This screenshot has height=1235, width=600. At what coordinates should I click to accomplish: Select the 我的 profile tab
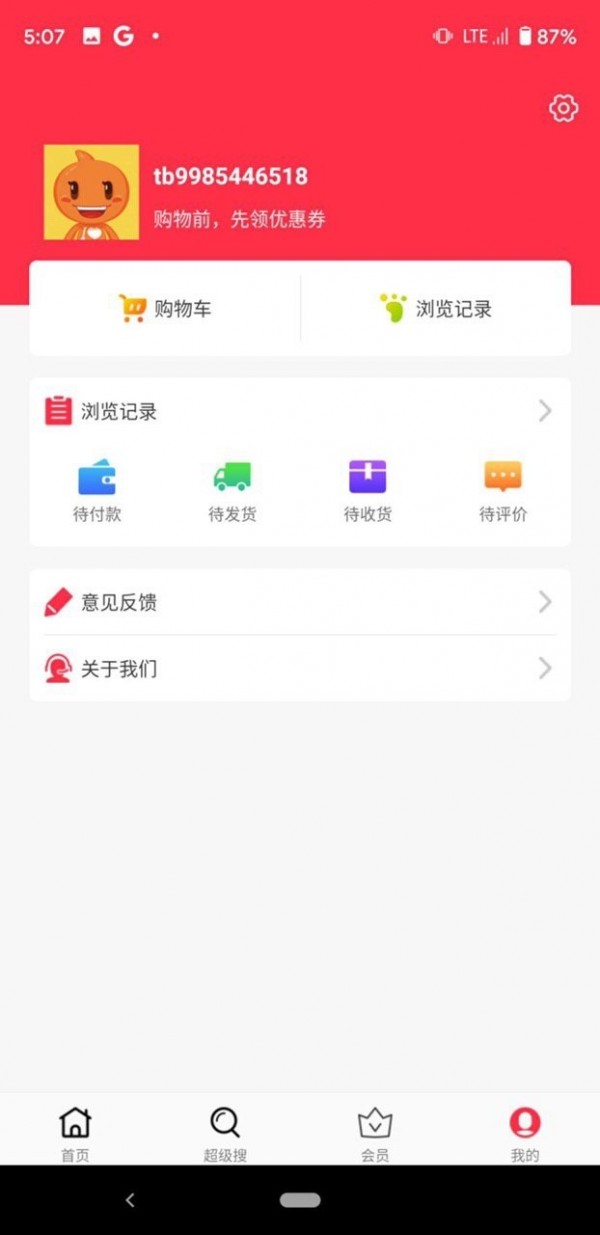coord(525,1134)
